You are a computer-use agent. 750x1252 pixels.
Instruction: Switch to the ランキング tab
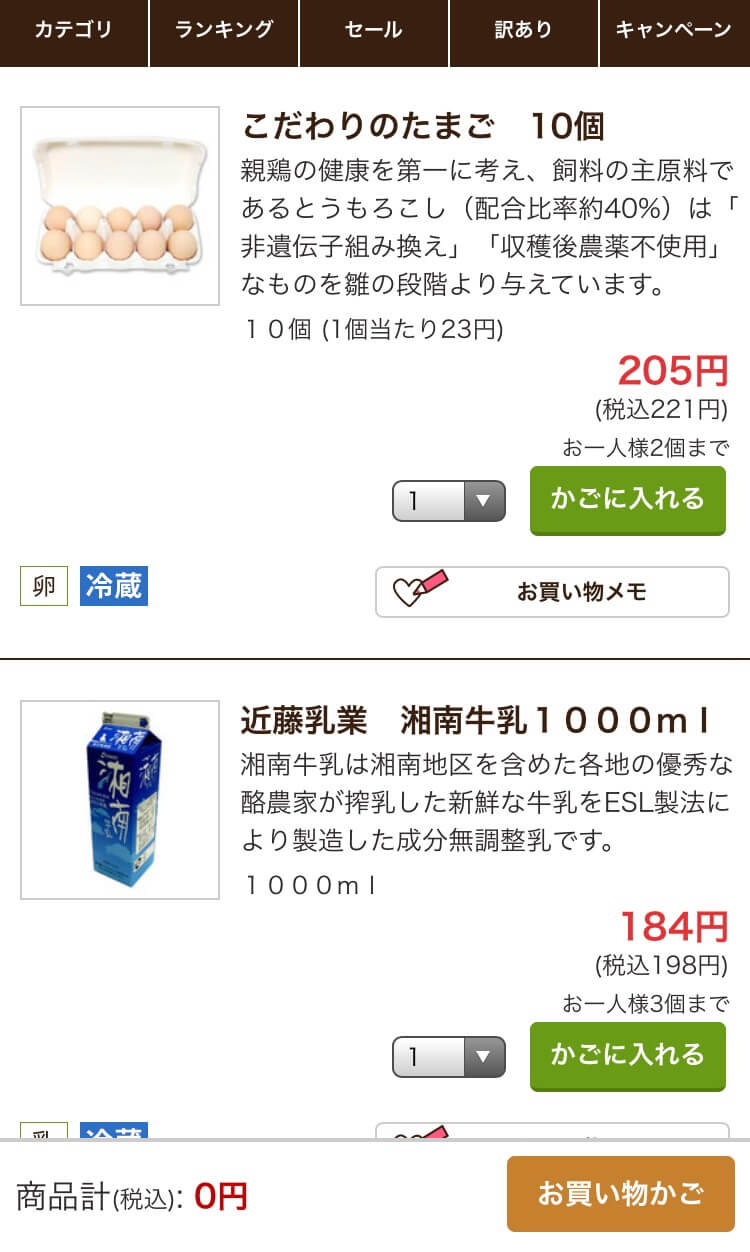(224, 31)
